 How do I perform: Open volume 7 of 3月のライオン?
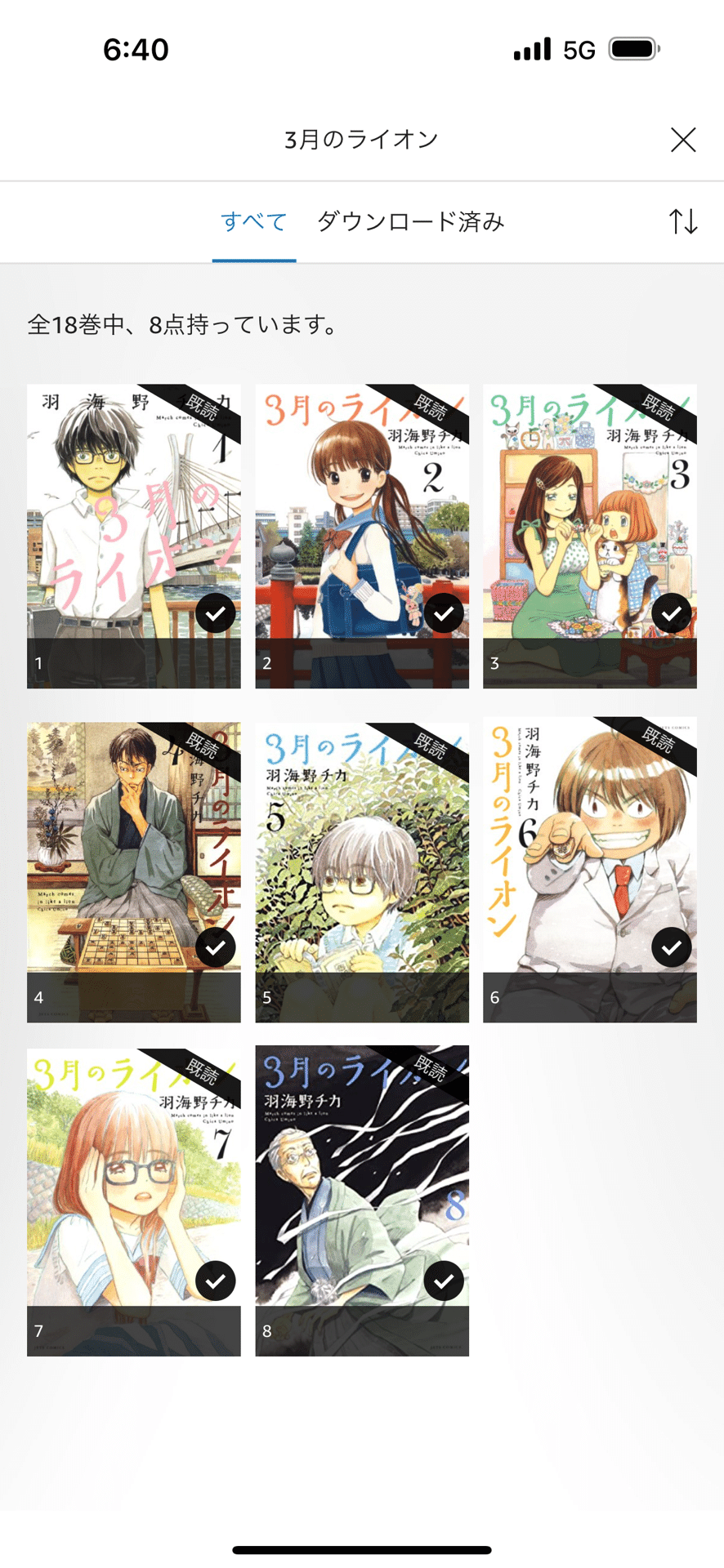click(134, 1200)
